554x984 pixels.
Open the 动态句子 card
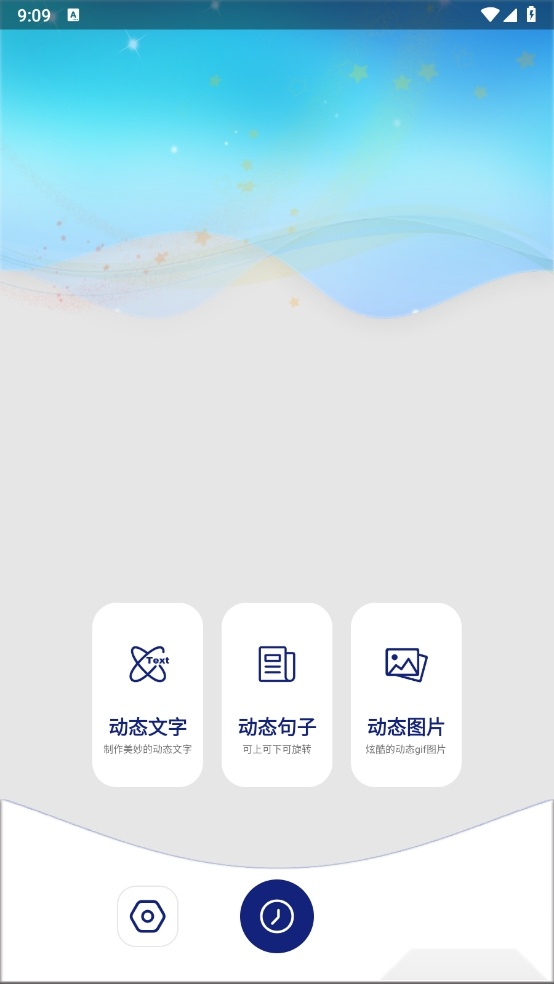(277, 695)
